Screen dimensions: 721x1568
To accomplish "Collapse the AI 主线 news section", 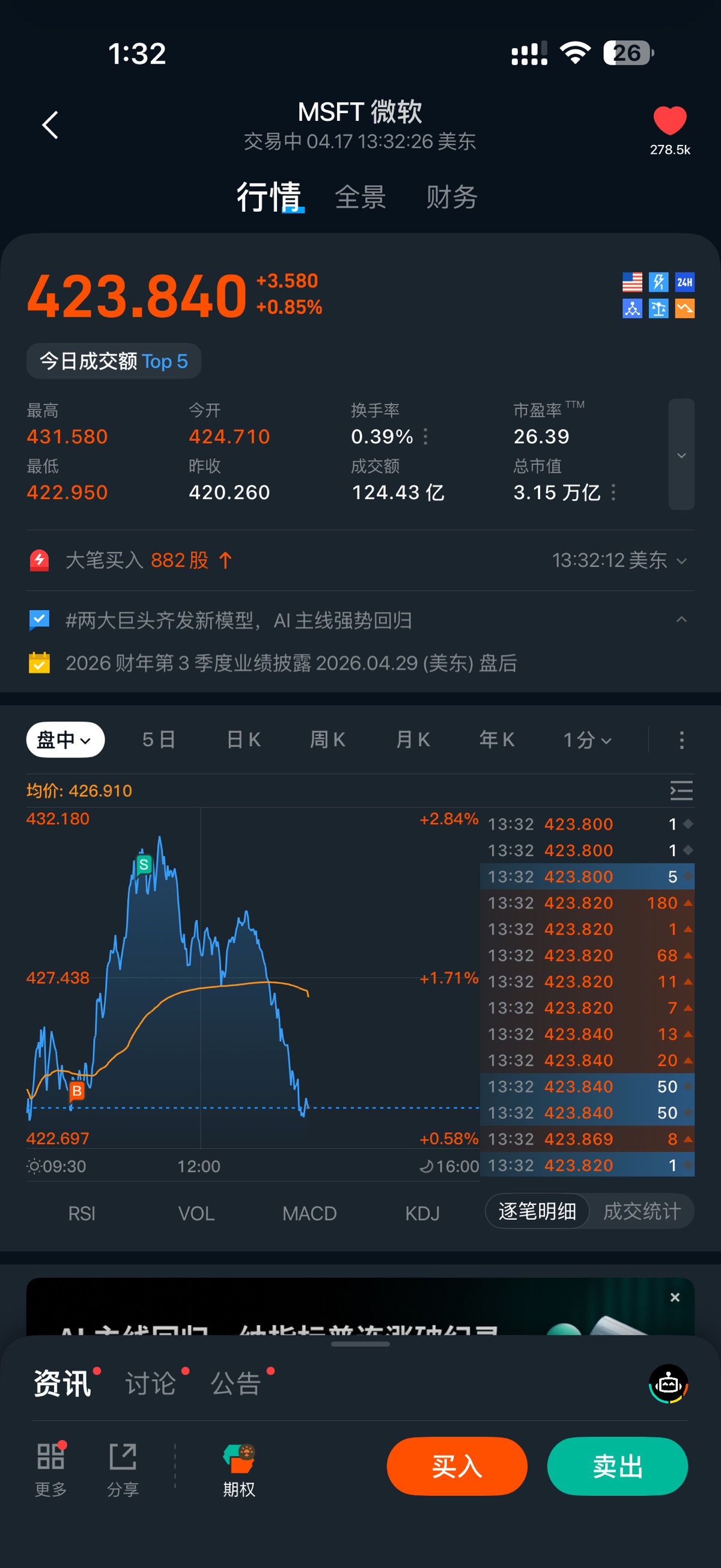I will (x=681, y=620).
